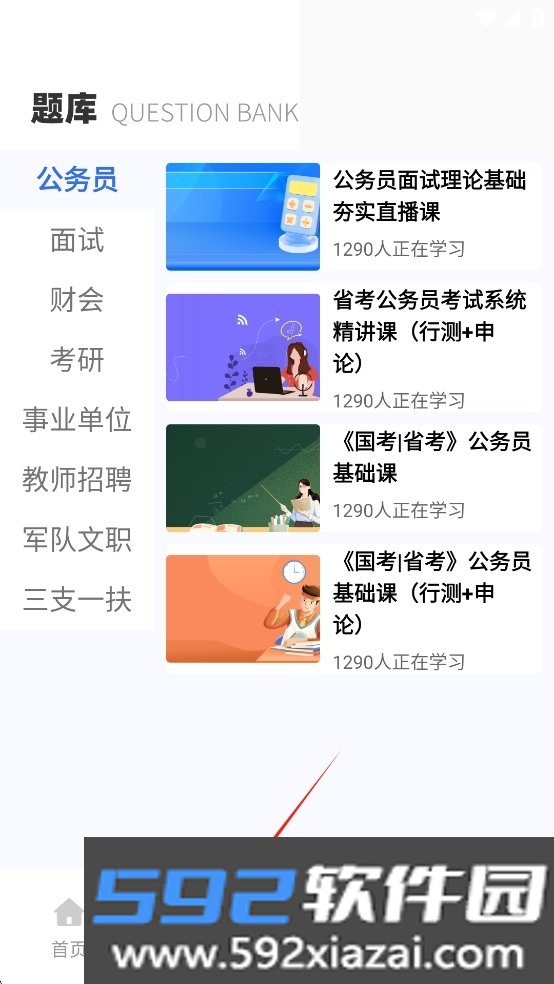Open 《国考|省考》公务员基础课（行测+申论） card
Viewport: 554px width, 984px height.
(353, 608)
